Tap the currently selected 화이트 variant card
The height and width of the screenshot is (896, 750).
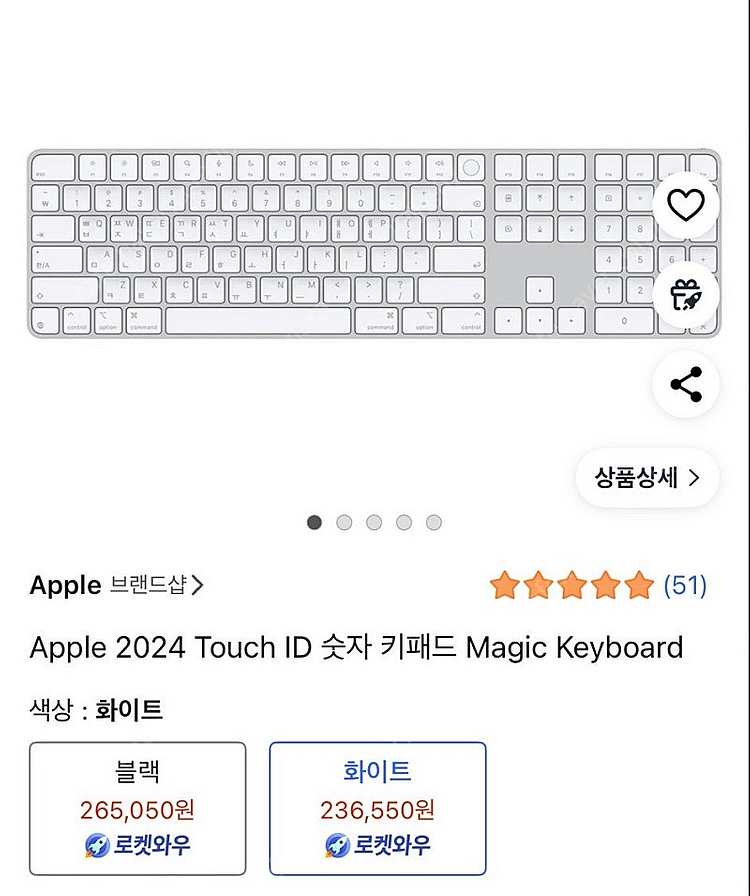coord(377,806)
